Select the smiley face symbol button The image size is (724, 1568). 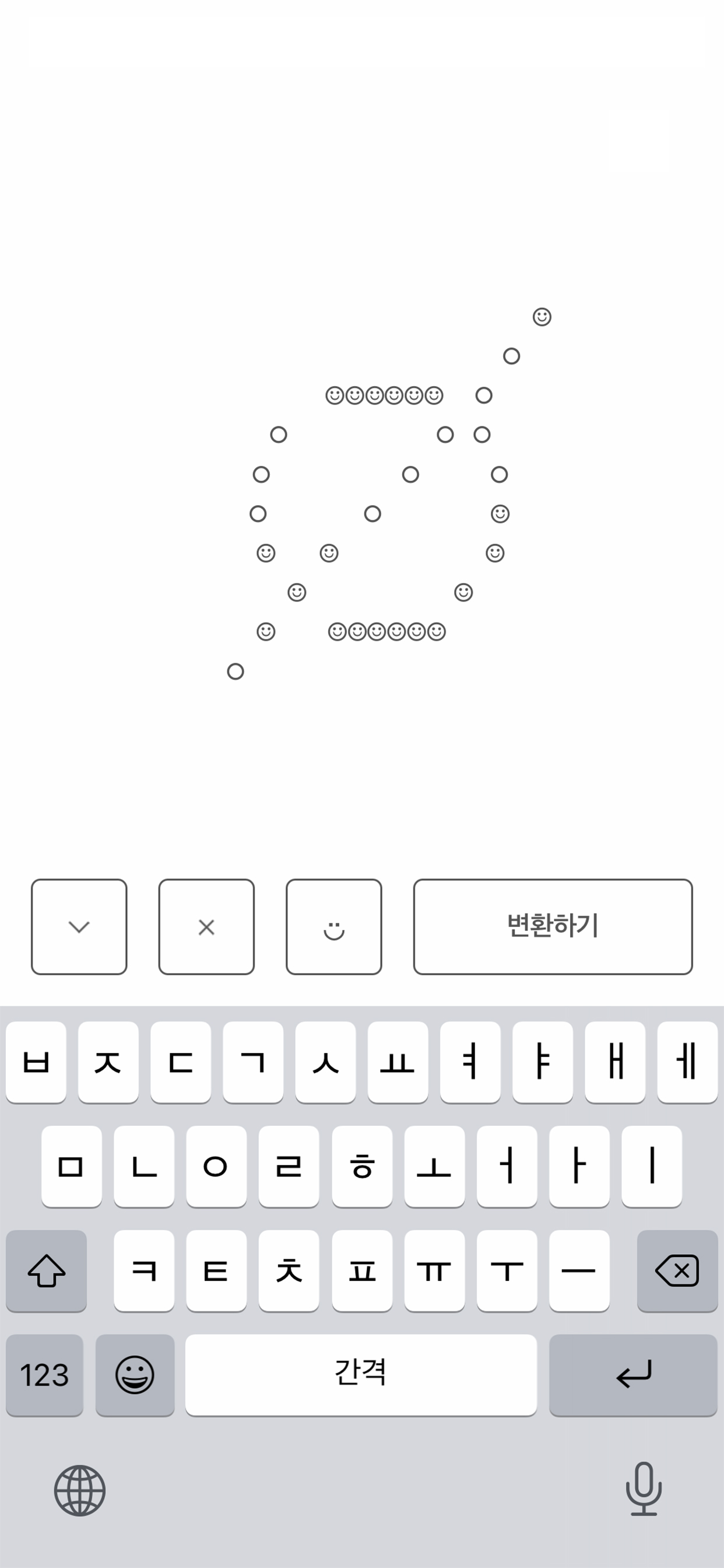coord(333,926)
